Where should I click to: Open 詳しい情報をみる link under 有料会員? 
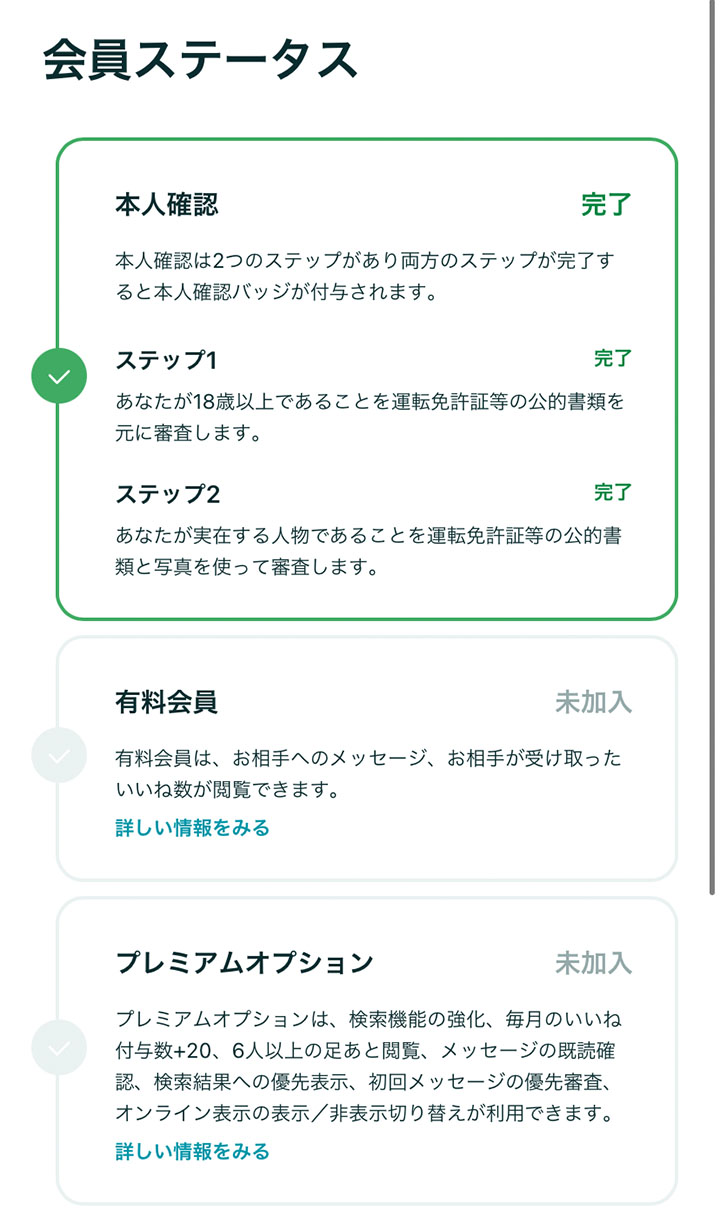coord(192,828)
